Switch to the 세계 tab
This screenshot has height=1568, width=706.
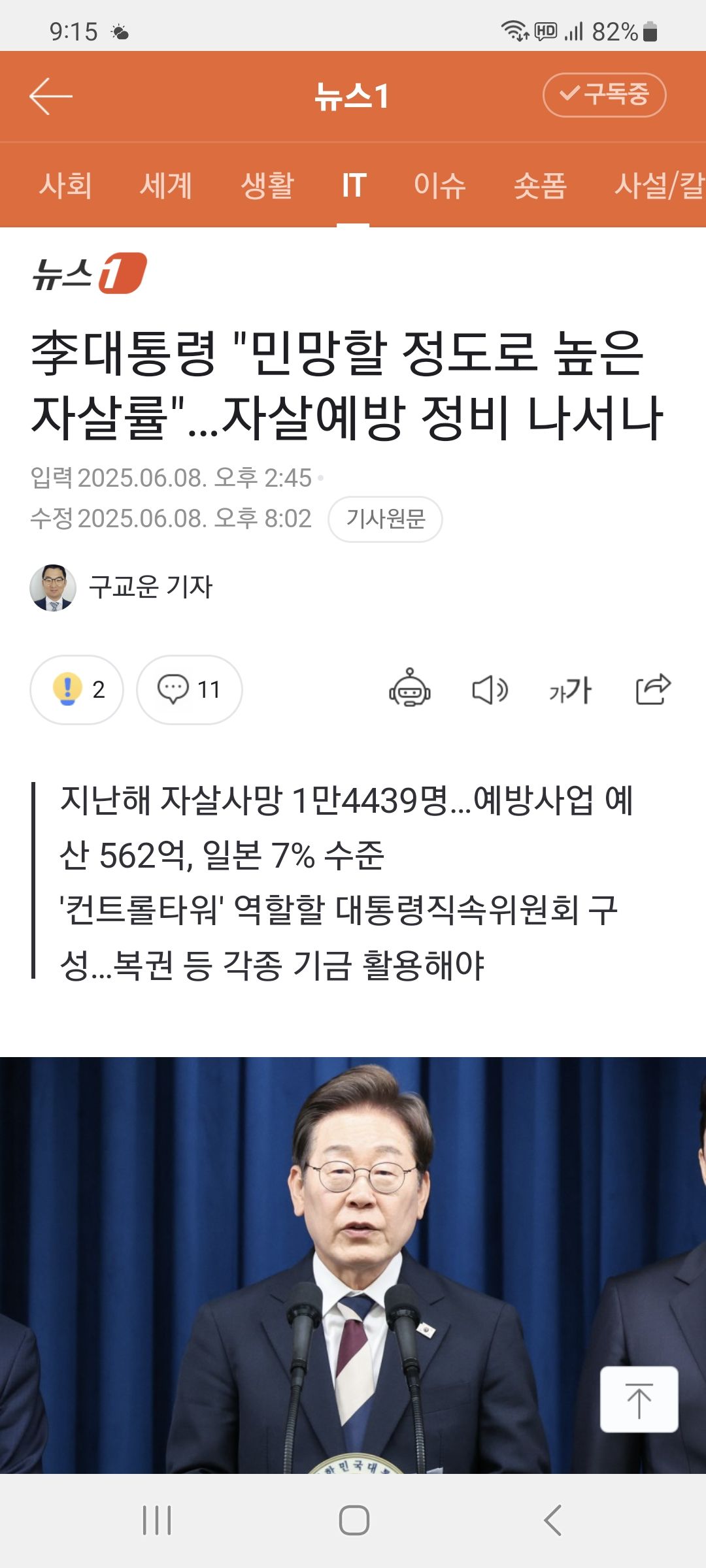166,186
